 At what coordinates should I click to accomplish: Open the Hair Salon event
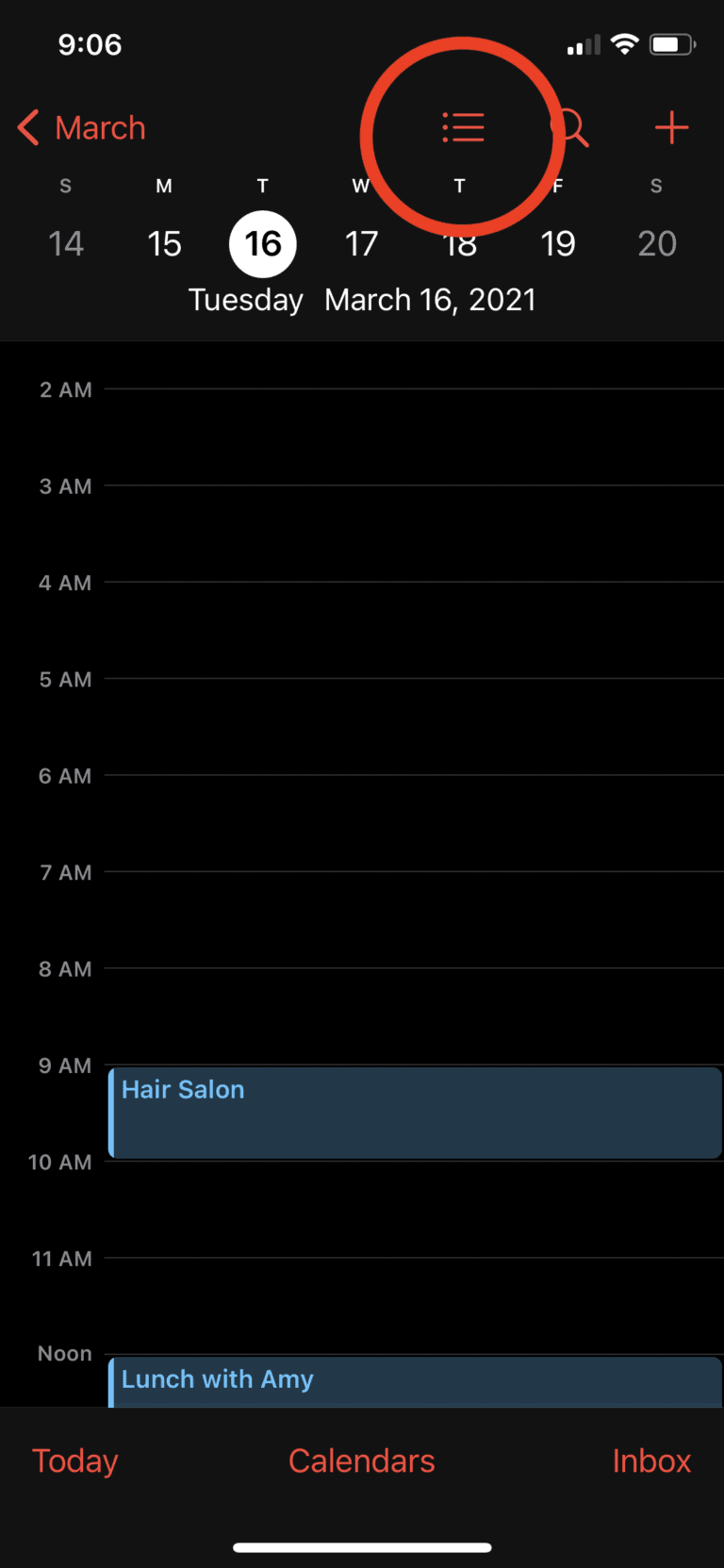(415, 1113)
